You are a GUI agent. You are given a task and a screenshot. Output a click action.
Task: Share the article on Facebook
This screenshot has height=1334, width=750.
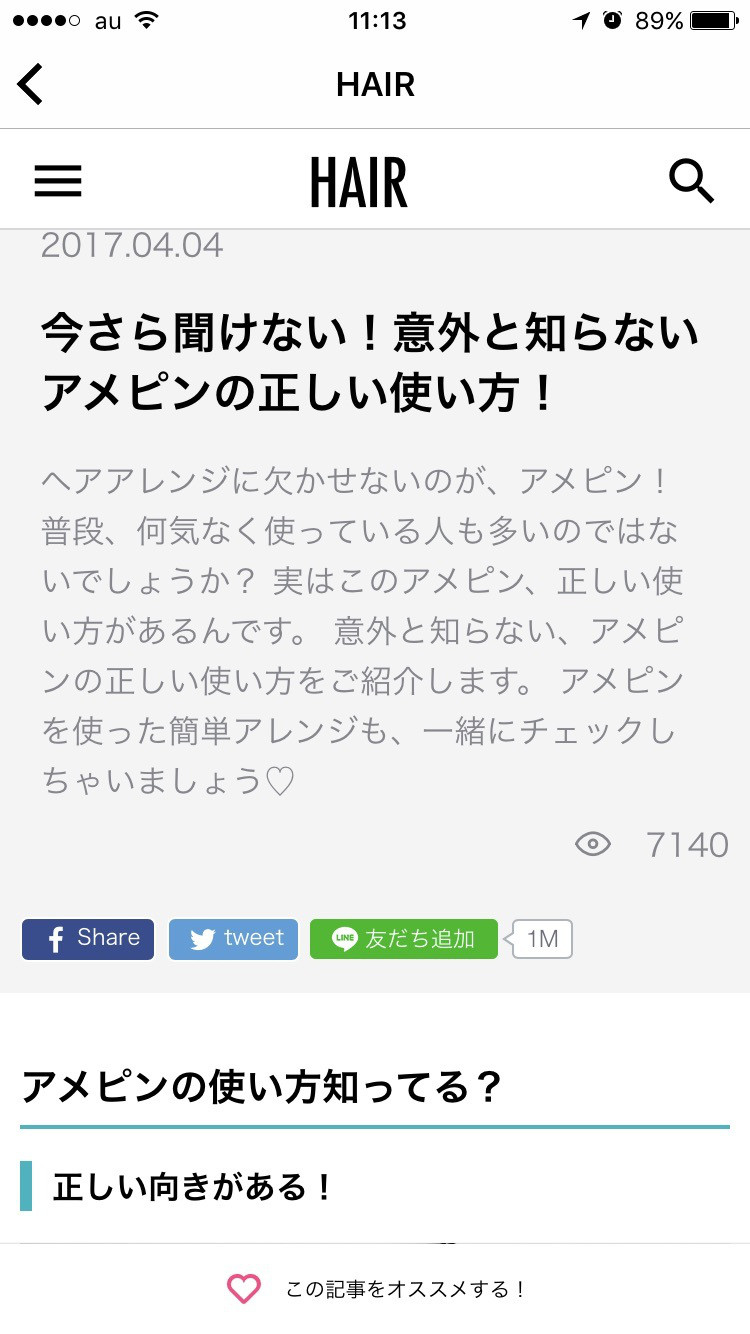pyautogui.click(x=88, y=939)
